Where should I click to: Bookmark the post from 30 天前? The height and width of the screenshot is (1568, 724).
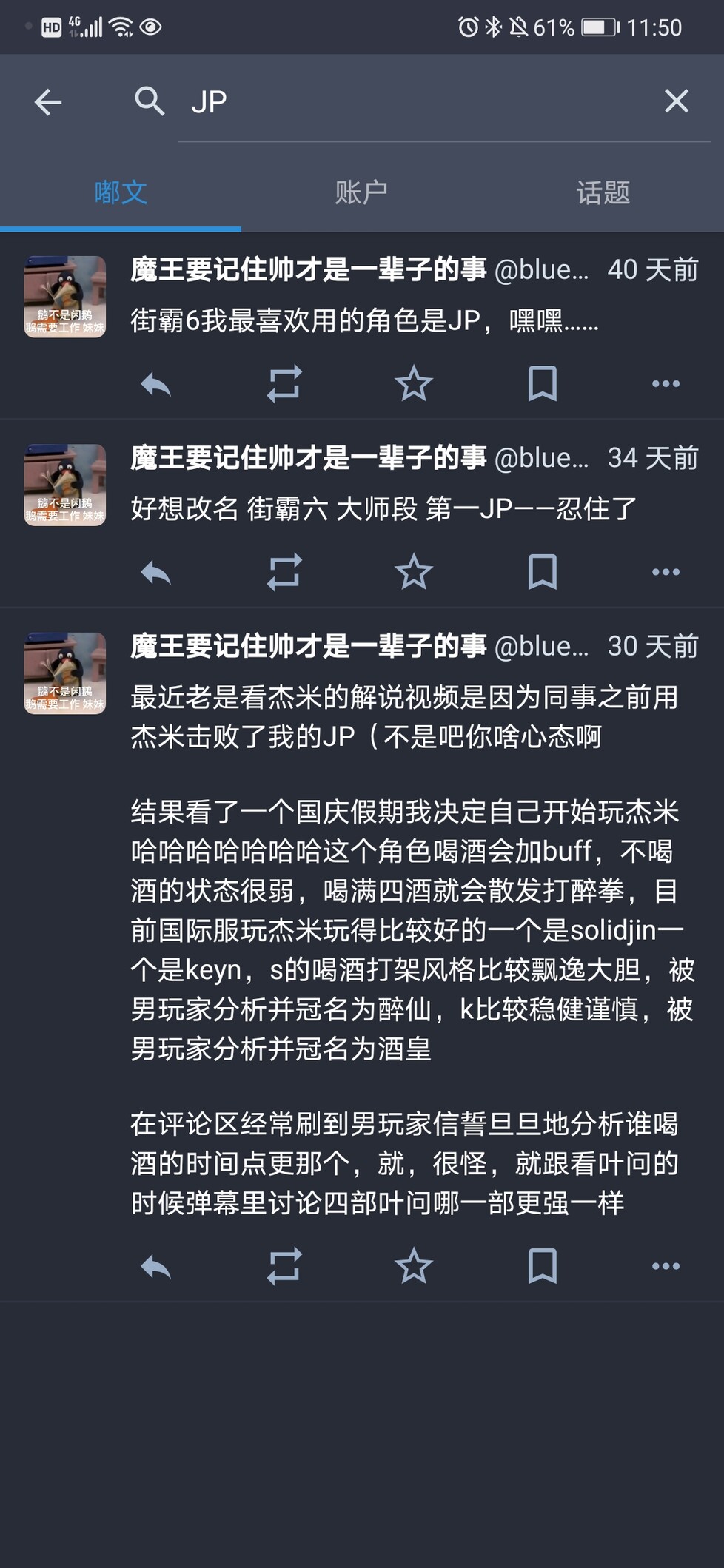tap(542, 1266)
